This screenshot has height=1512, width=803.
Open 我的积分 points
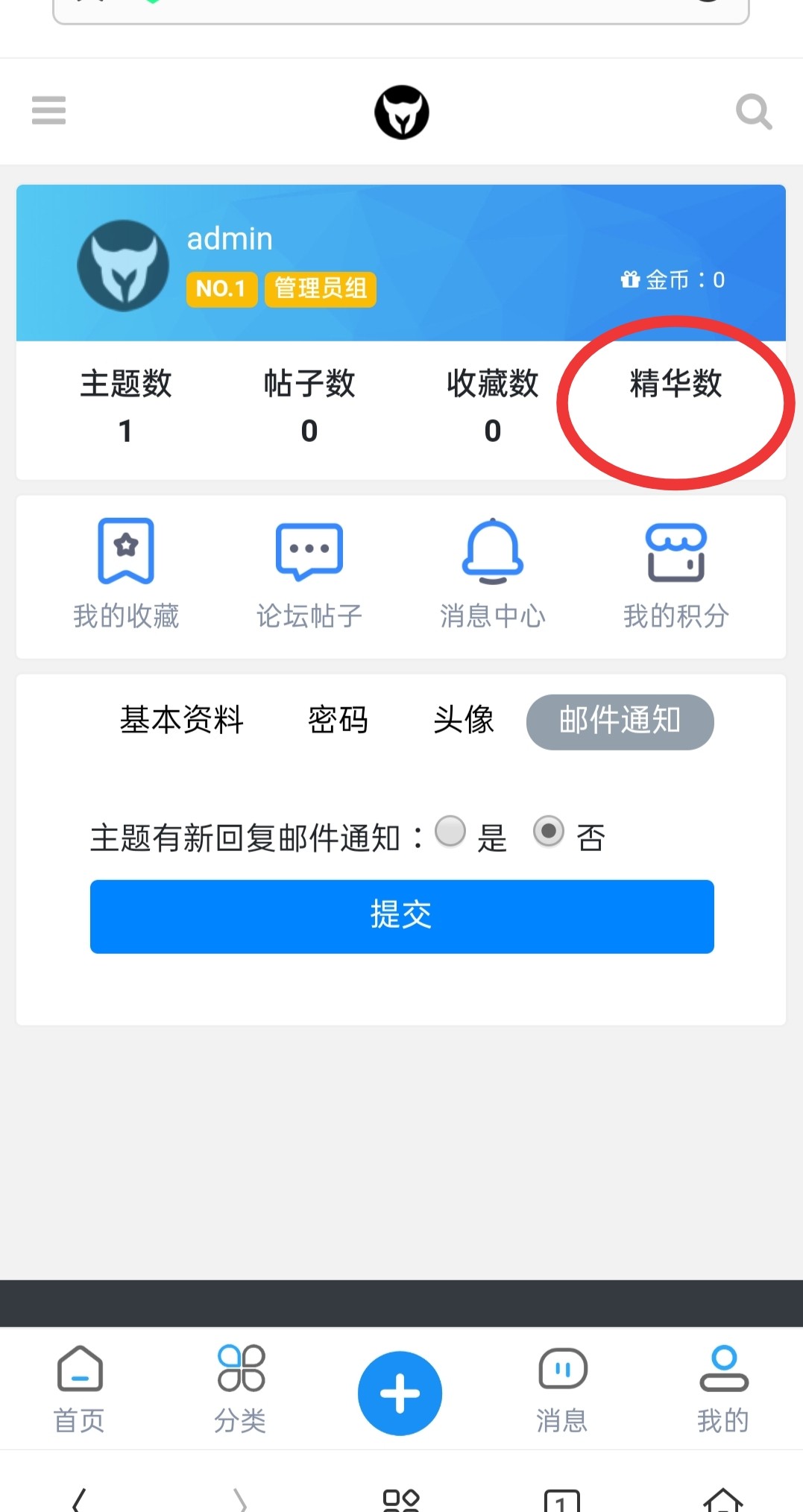coord(676,574)
